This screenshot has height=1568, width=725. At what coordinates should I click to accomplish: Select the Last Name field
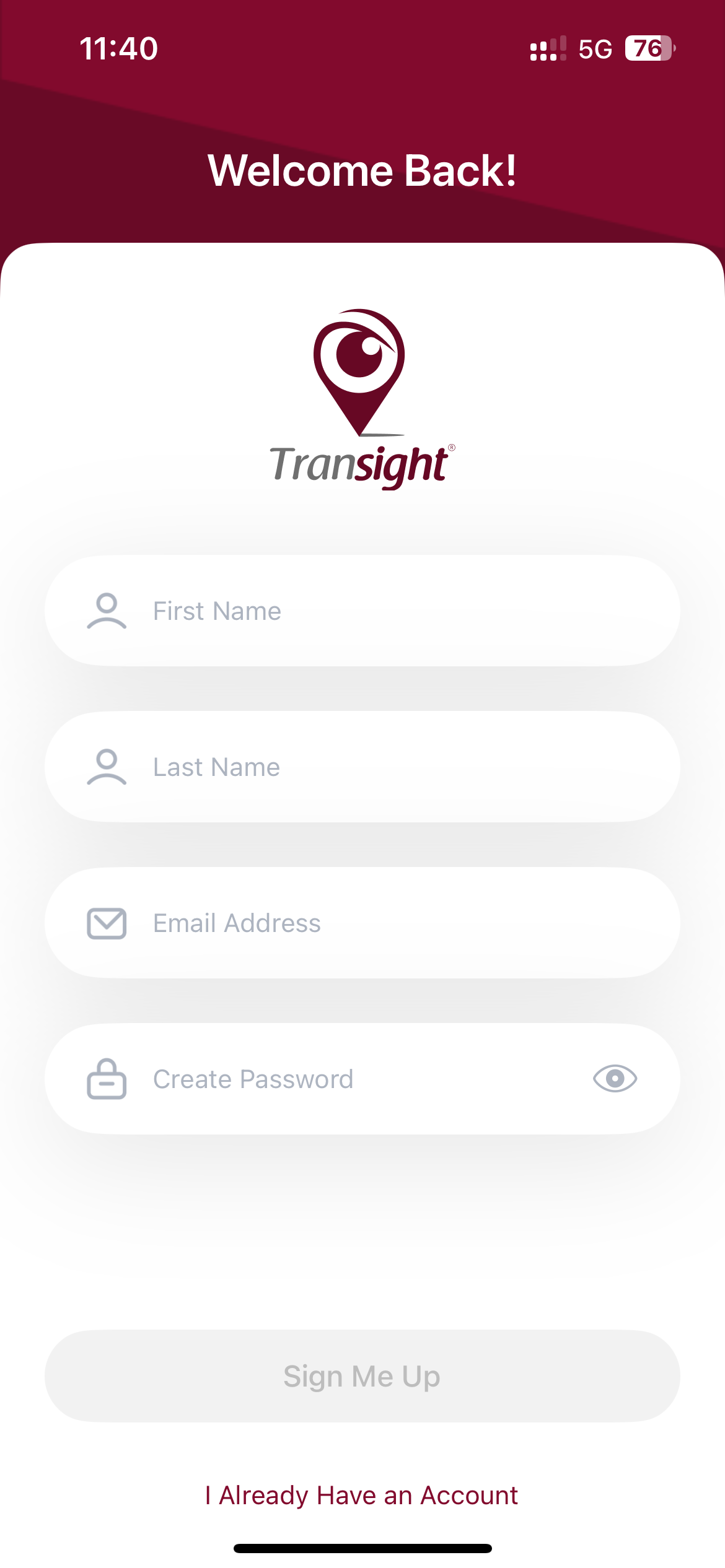point(362,767)
